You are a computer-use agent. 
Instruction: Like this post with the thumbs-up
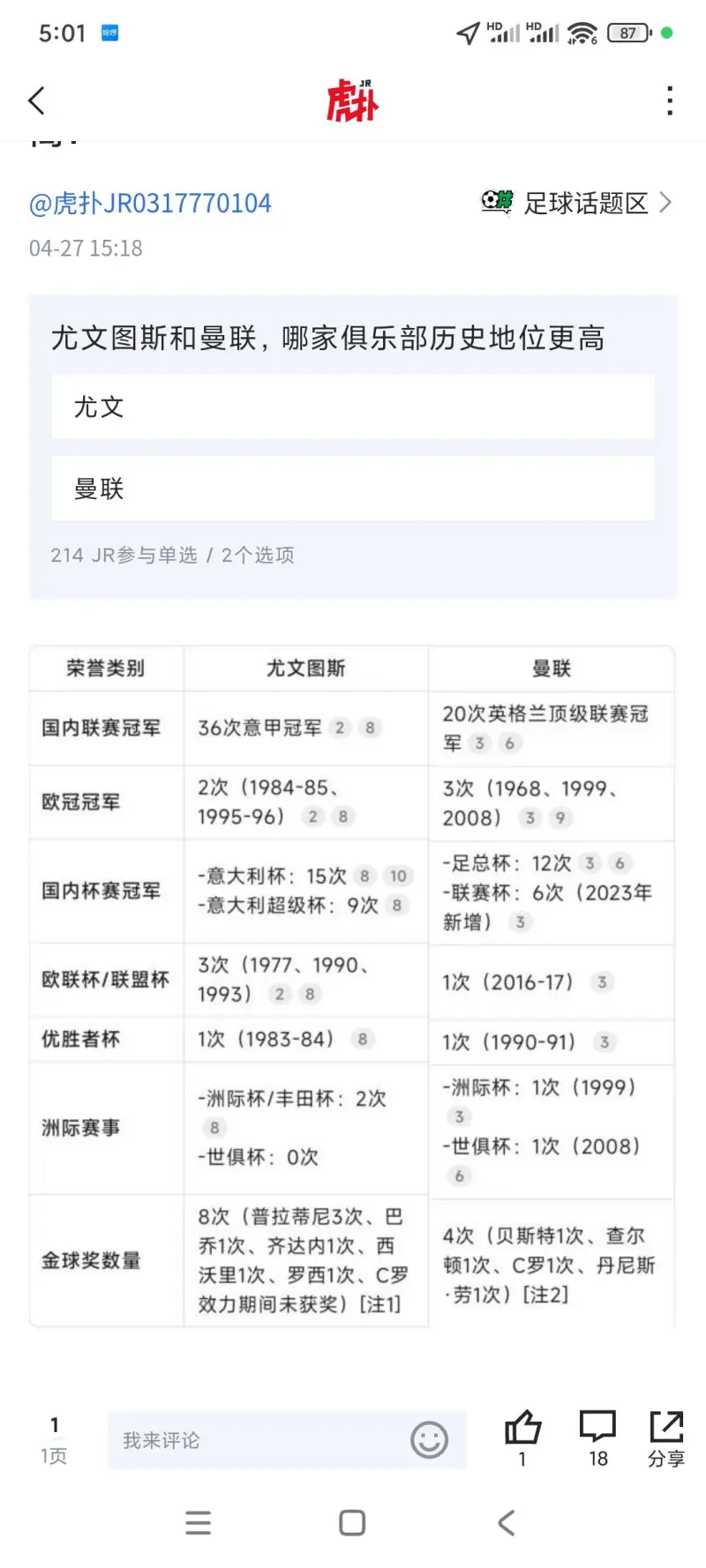pyautogui.click(x=522, y=1437)
